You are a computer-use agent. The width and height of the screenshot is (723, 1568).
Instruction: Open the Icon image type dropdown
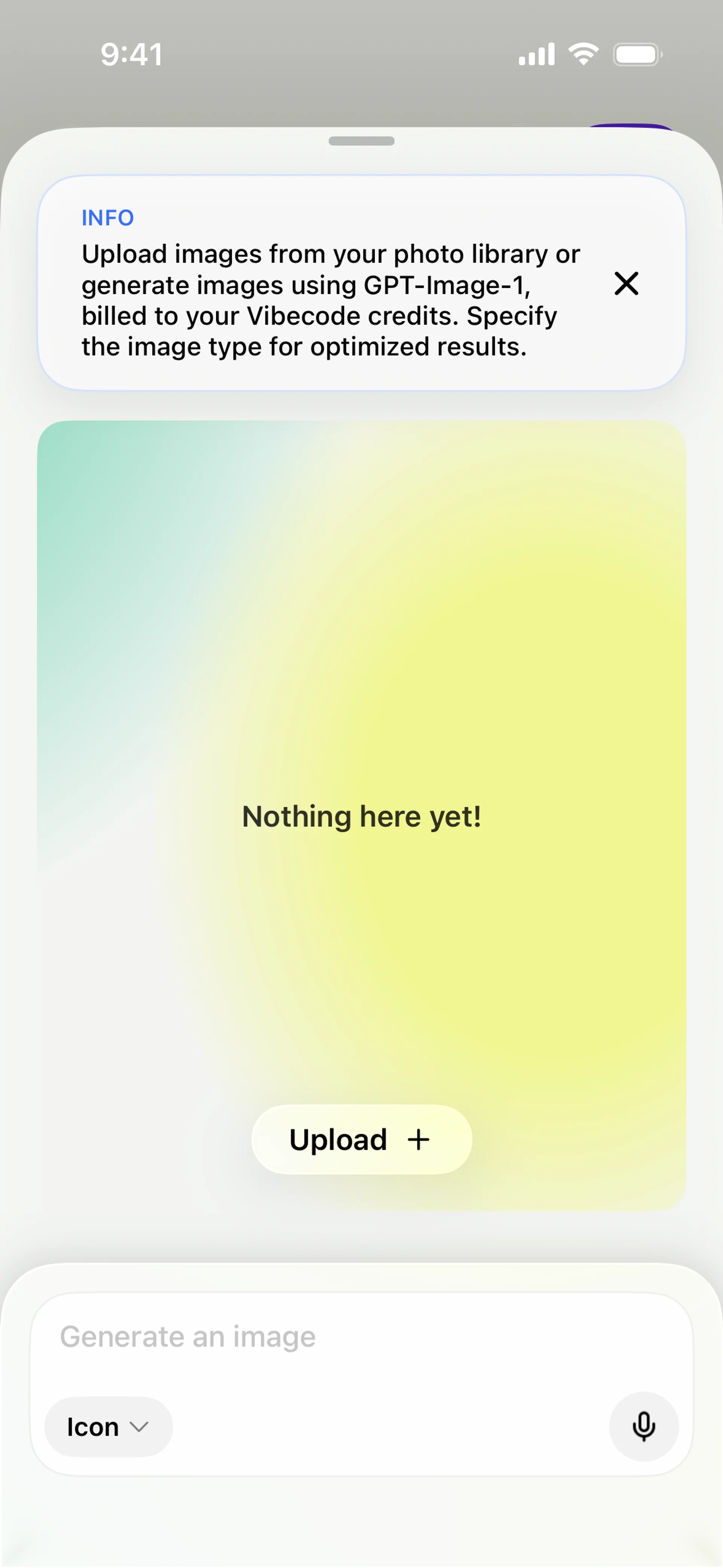coord(108,1427)
